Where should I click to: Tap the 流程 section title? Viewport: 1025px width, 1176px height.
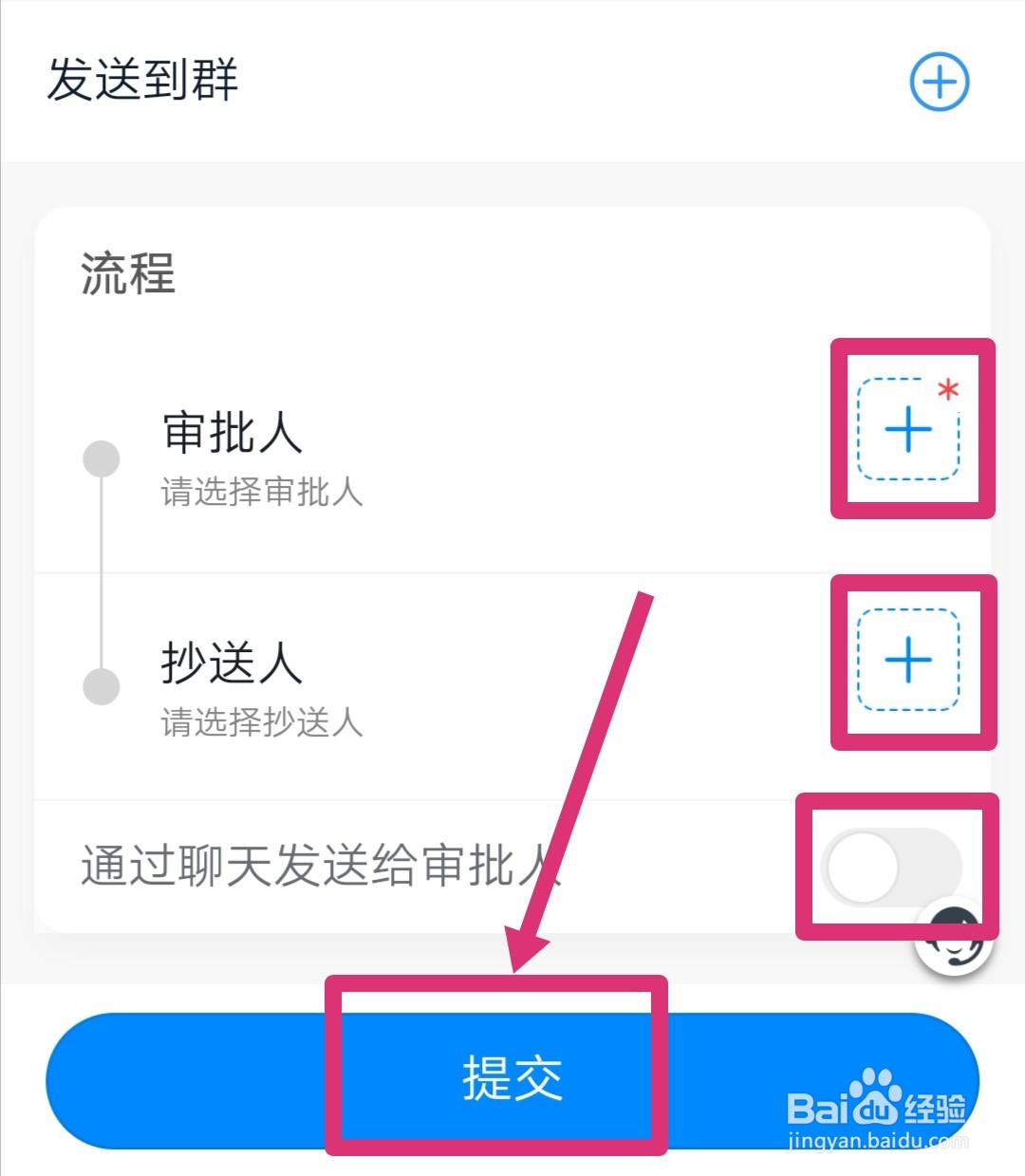(125, 273)
